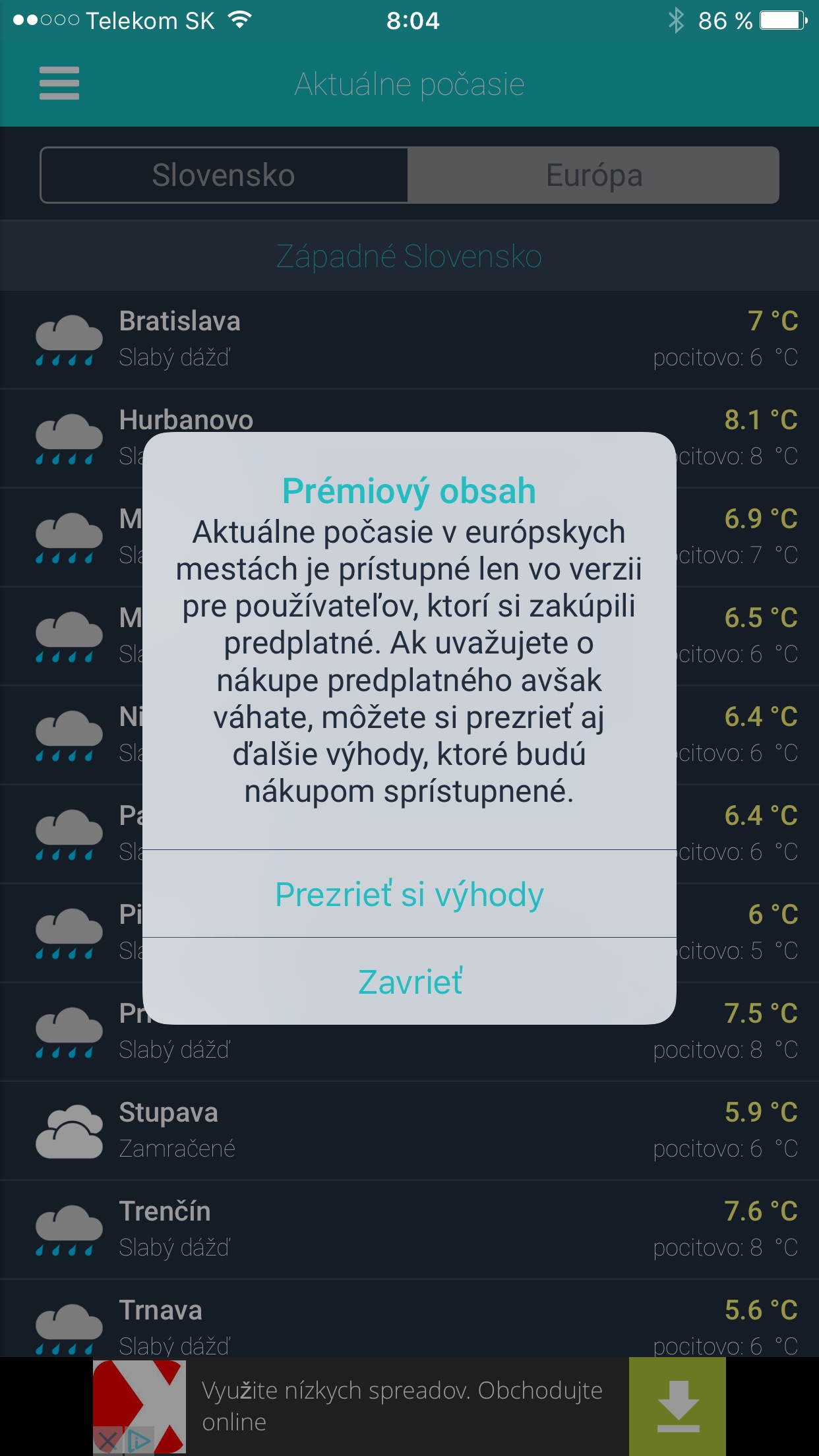Tap the green download button in the ad
This screenshot has width=819, height=1456.
click(677, 1406)
